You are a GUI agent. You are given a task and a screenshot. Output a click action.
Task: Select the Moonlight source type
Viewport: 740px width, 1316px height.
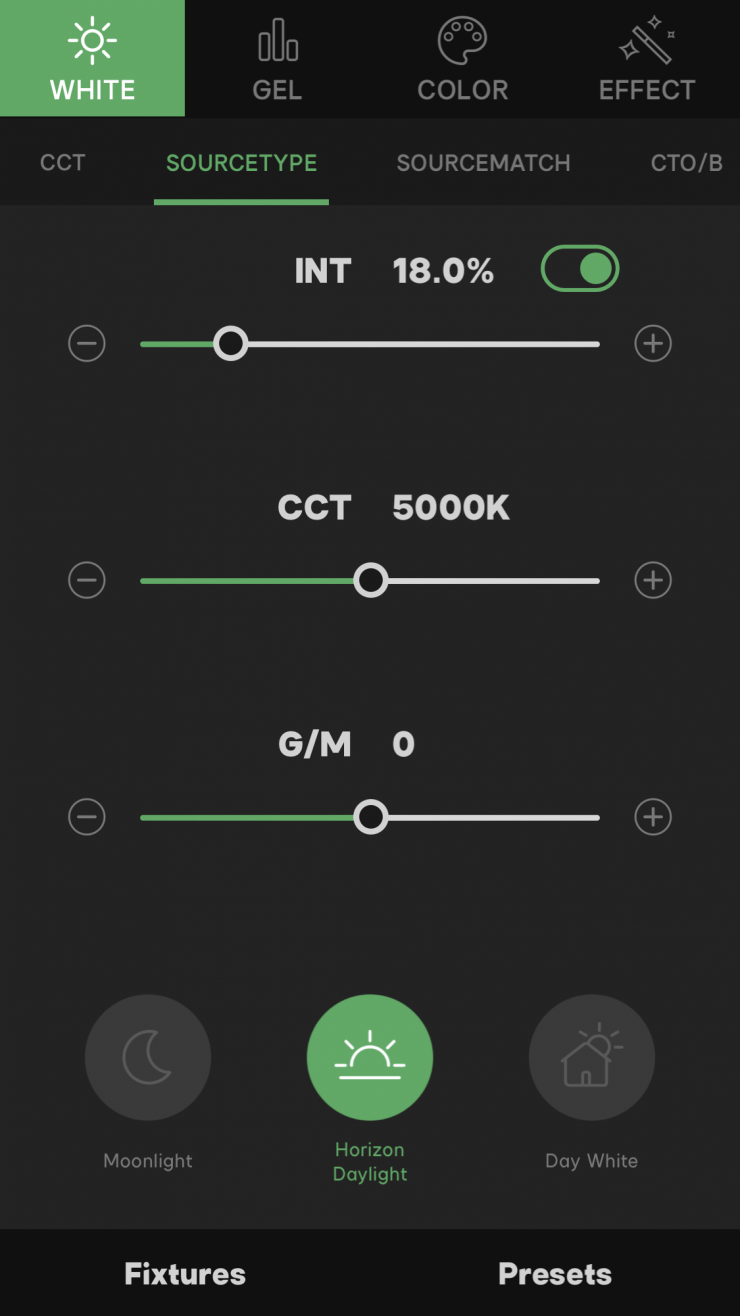click(148, 1058)
